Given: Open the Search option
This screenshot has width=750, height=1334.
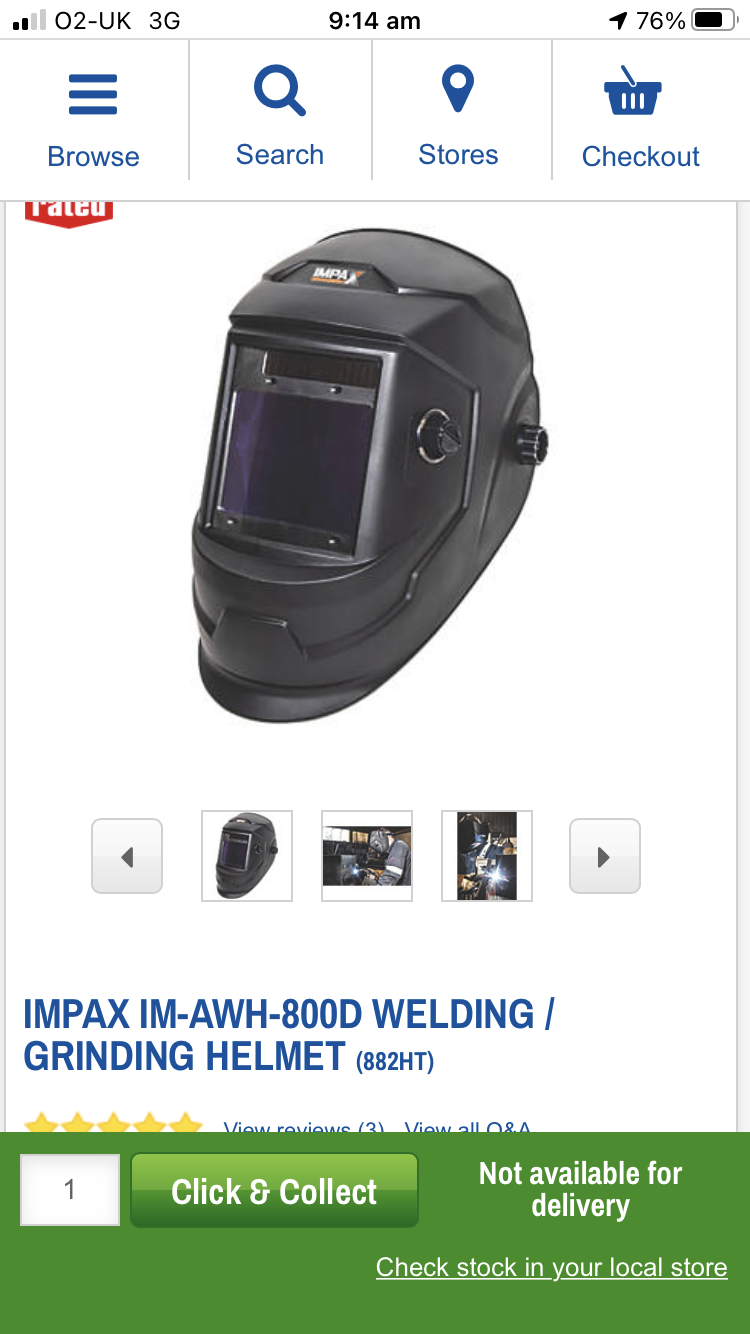Looking at the screenshot, I should tap(280, 117).
